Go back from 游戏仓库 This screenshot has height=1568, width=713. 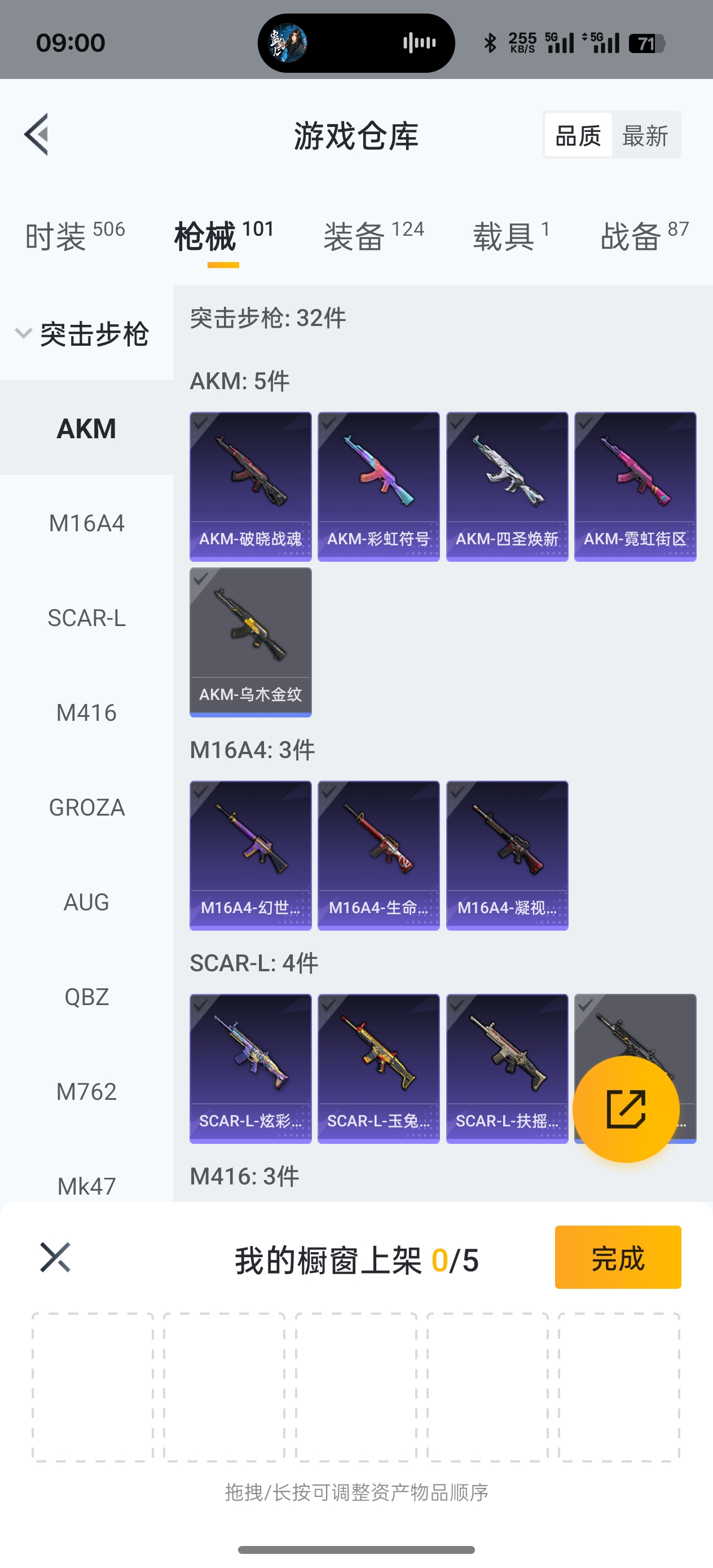(37, 135)
